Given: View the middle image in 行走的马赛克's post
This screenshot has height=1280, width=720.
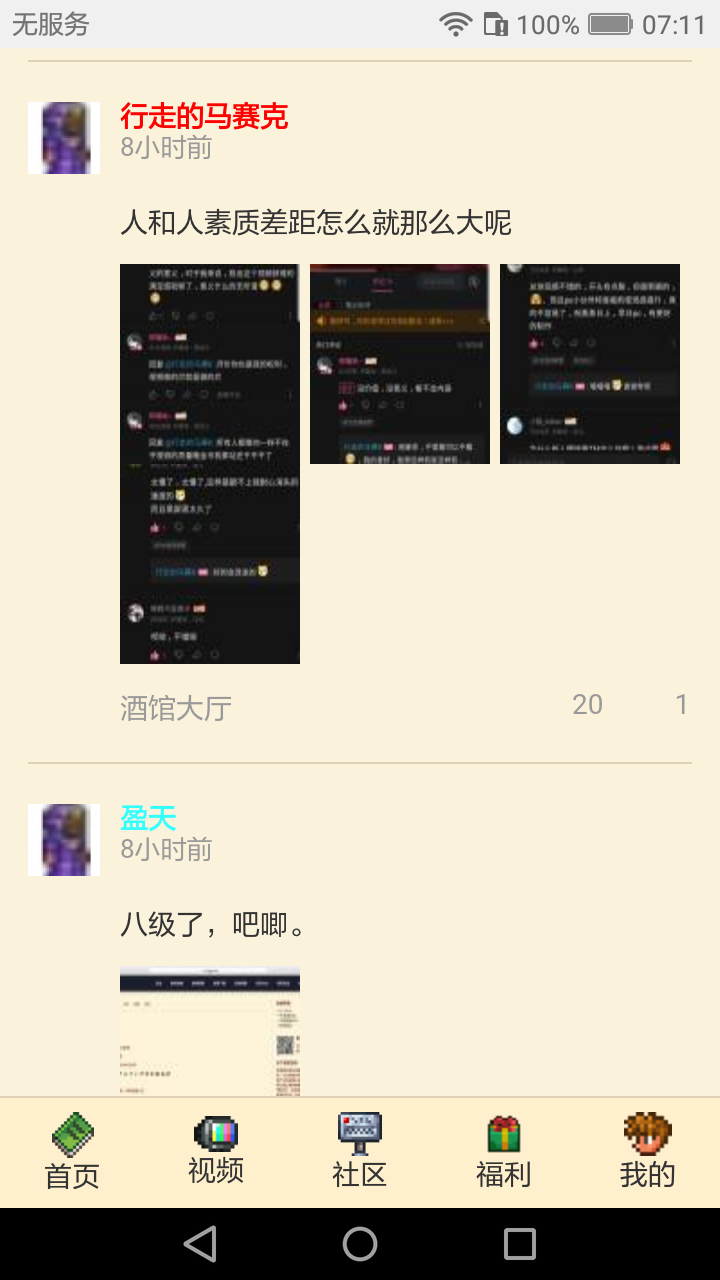Looking at the screenshot, I should (400, 364).
